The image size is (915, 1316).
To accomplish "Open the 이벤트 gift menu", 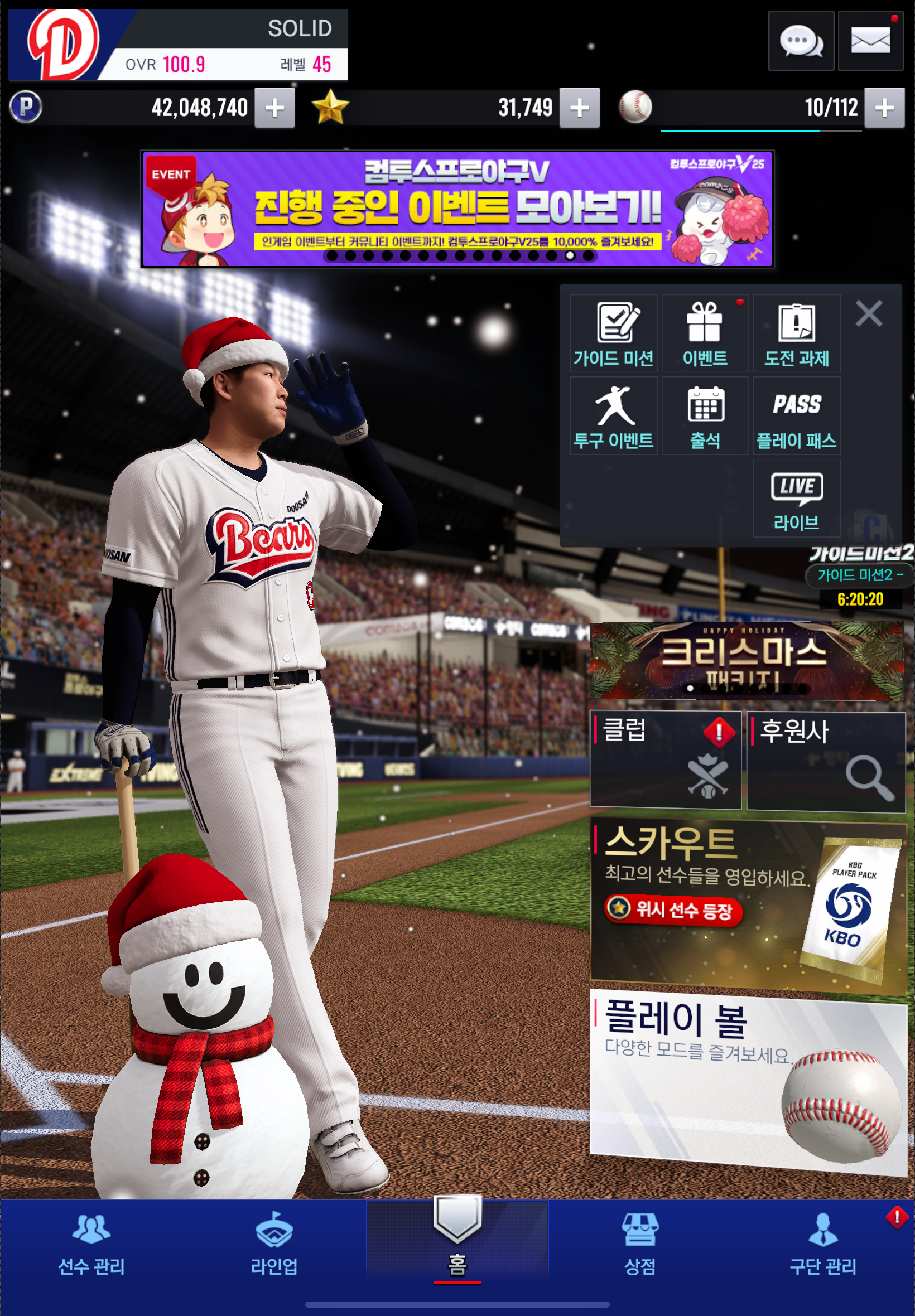I will [x=705, y=333].
